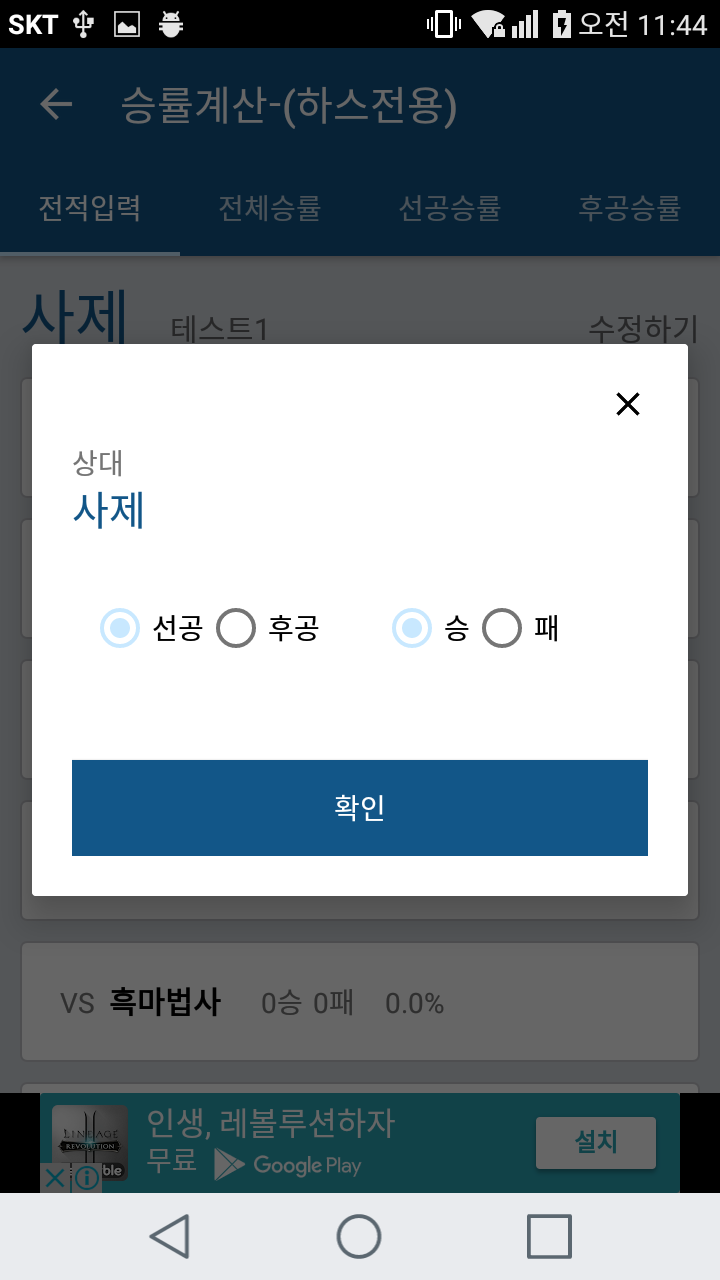Tap the screenshot image icon in status bar
Image resolution: width=720 pixels, height=1280 pixels.
pos(125,22)
